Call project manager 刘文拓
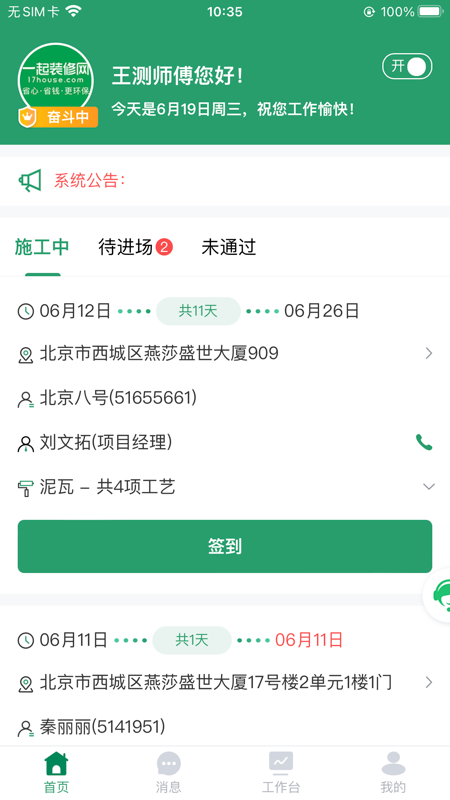This screenshot has width=450, height=800. click(423, 442)
